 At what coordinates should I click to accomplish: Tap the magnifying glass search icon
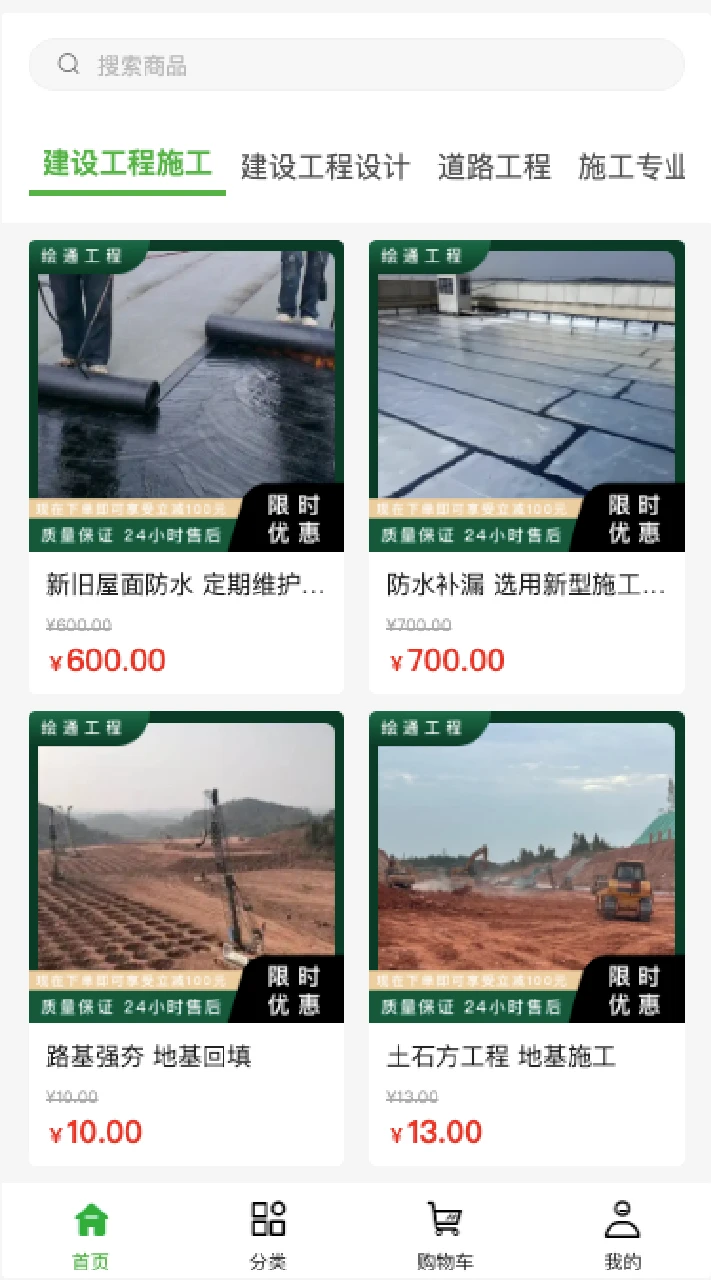pos(68,64)
